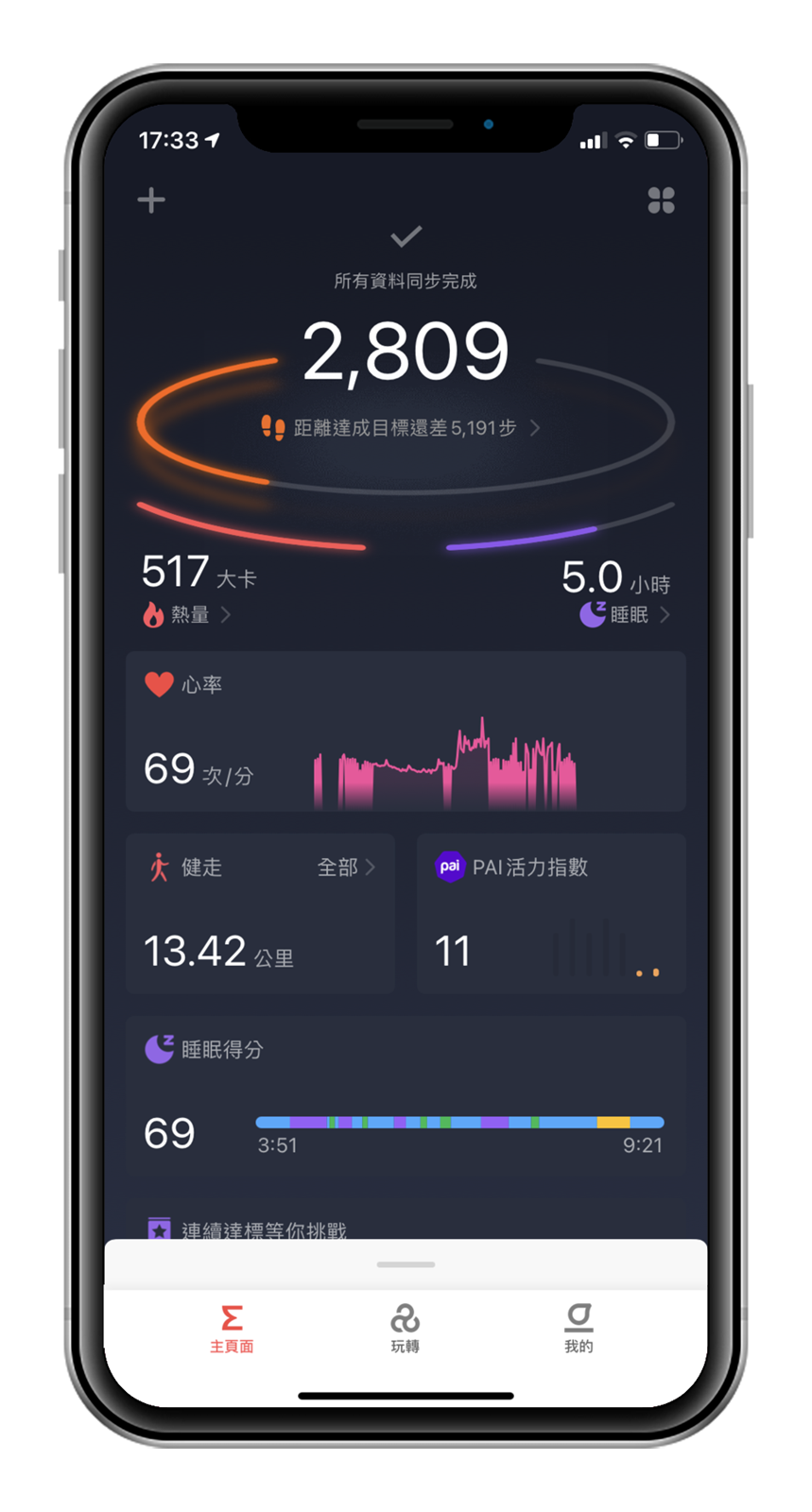The width and height of the screenshot is (812, 1512).
Task: Open the 連續達標等你挑戰 challenge card
Action: click(264, 1228)
